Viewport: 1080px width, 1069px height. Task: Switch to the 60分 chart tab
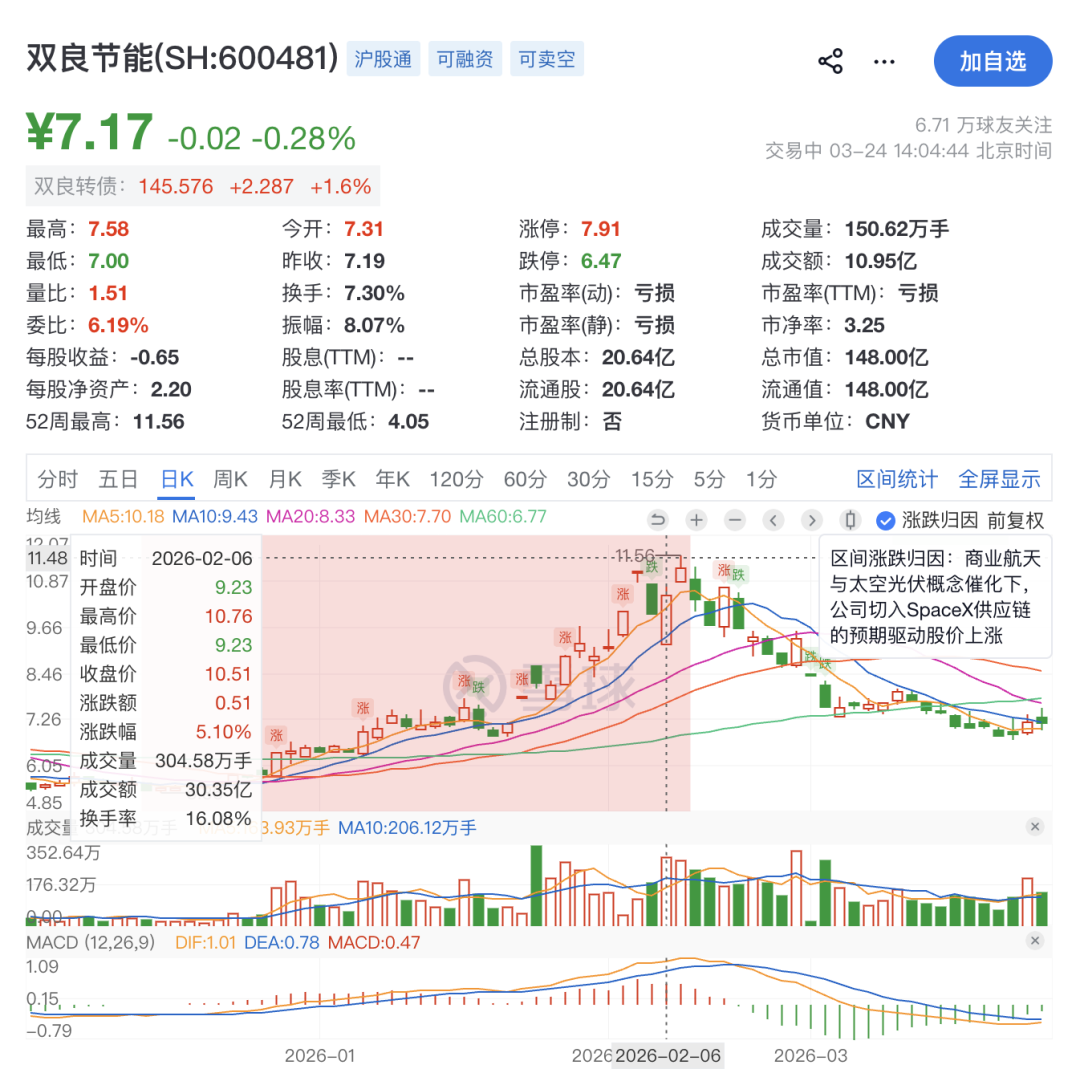coord(525,479)
